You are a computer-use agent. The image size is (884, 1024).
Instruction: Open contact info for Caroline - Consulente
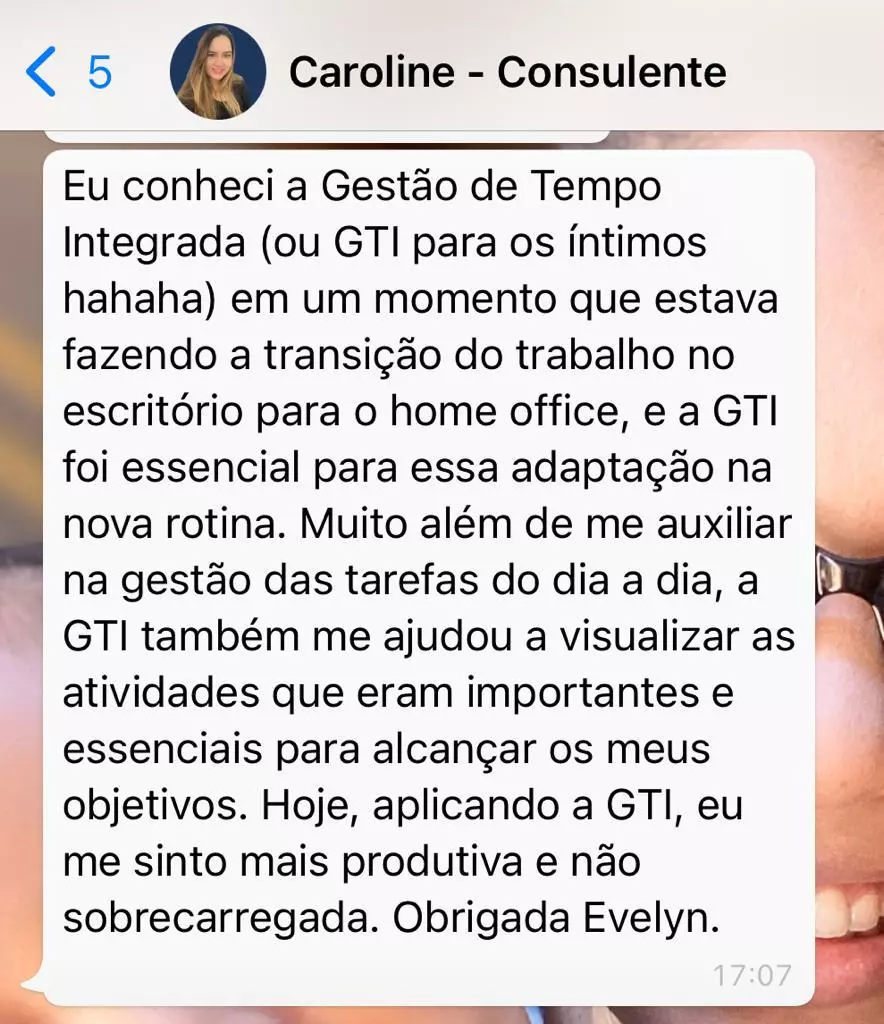click(x=507, y=73)
